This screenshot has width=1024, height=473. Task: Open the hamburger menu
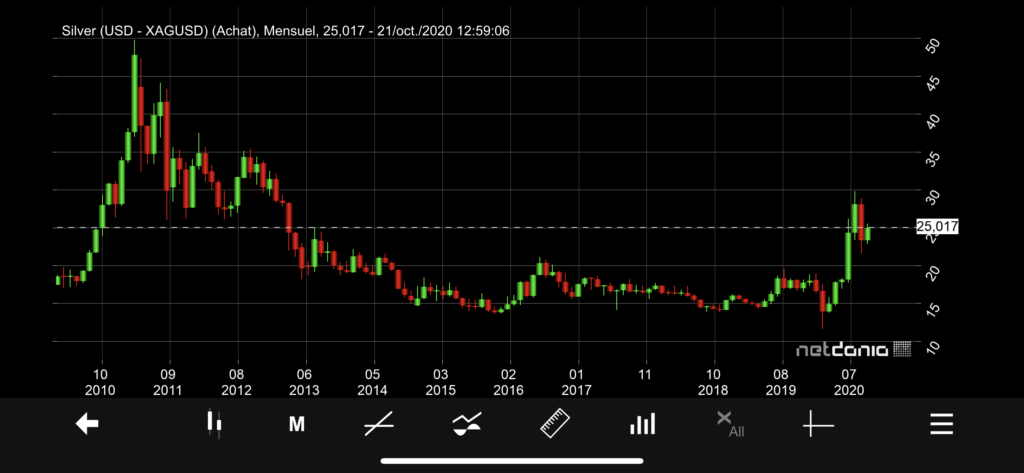pos(941,424)
